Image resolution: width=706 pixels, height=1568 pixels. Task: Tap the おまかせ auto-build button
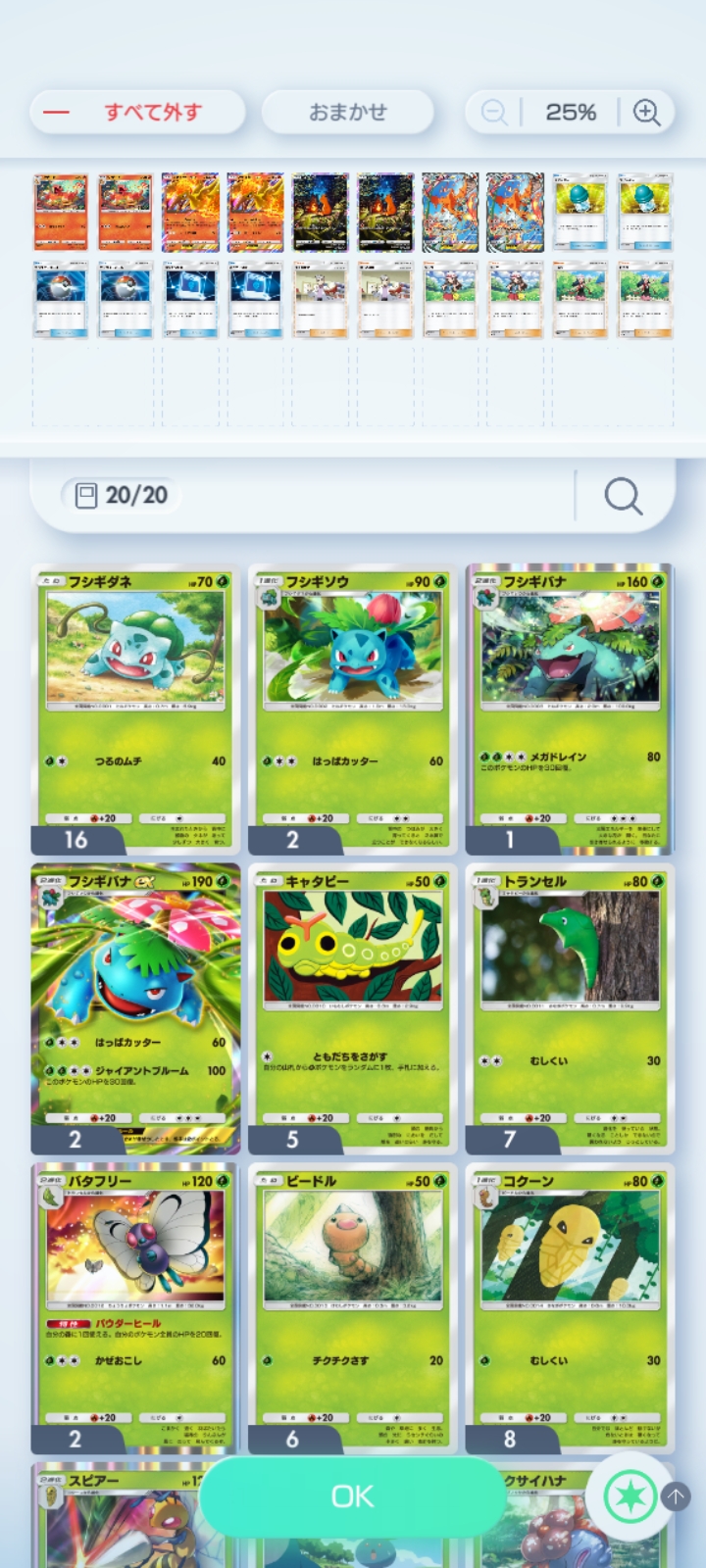tap(348, 112)
